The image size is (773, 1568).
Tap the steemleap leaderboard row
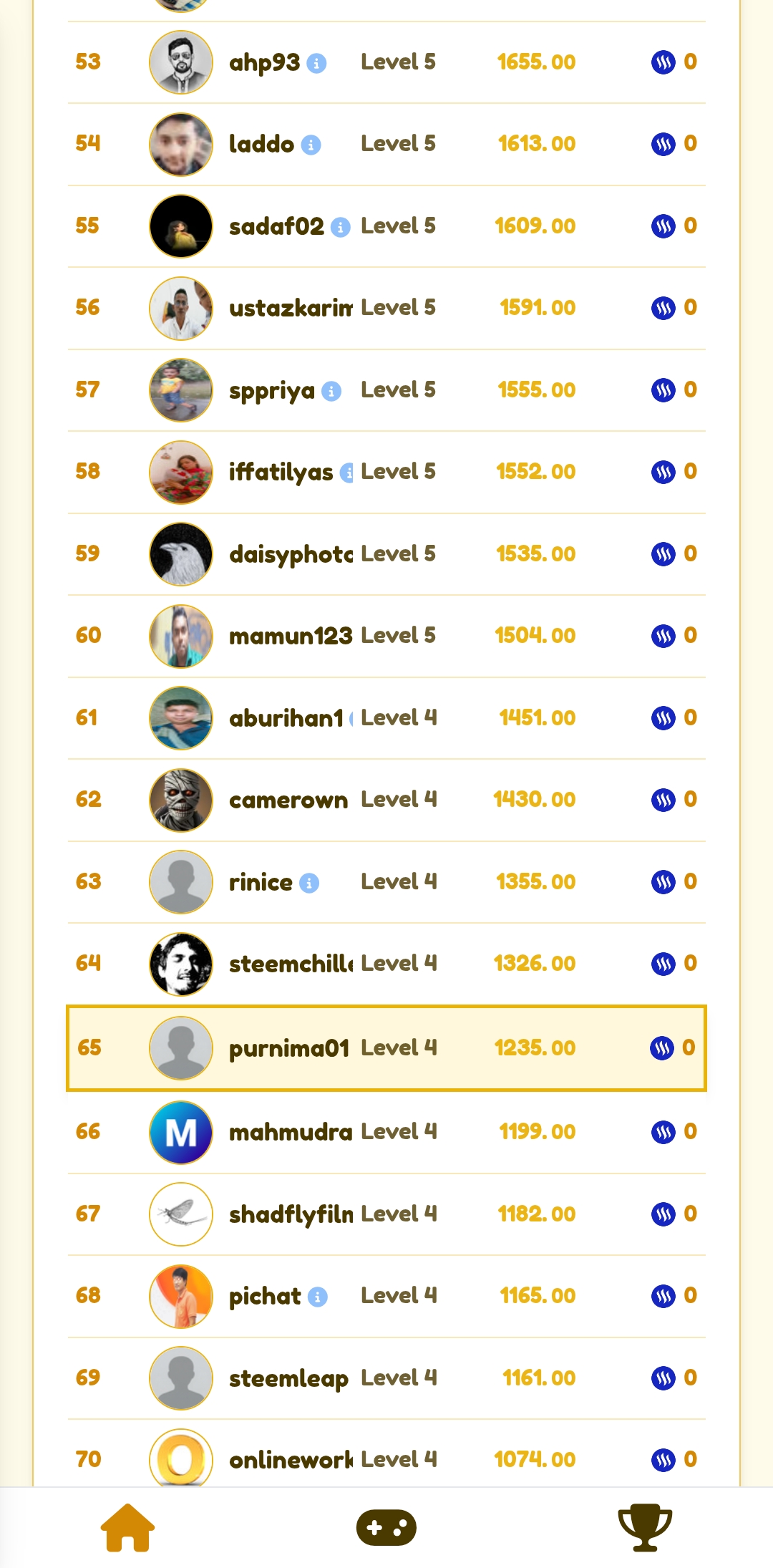pos(386,1378)
